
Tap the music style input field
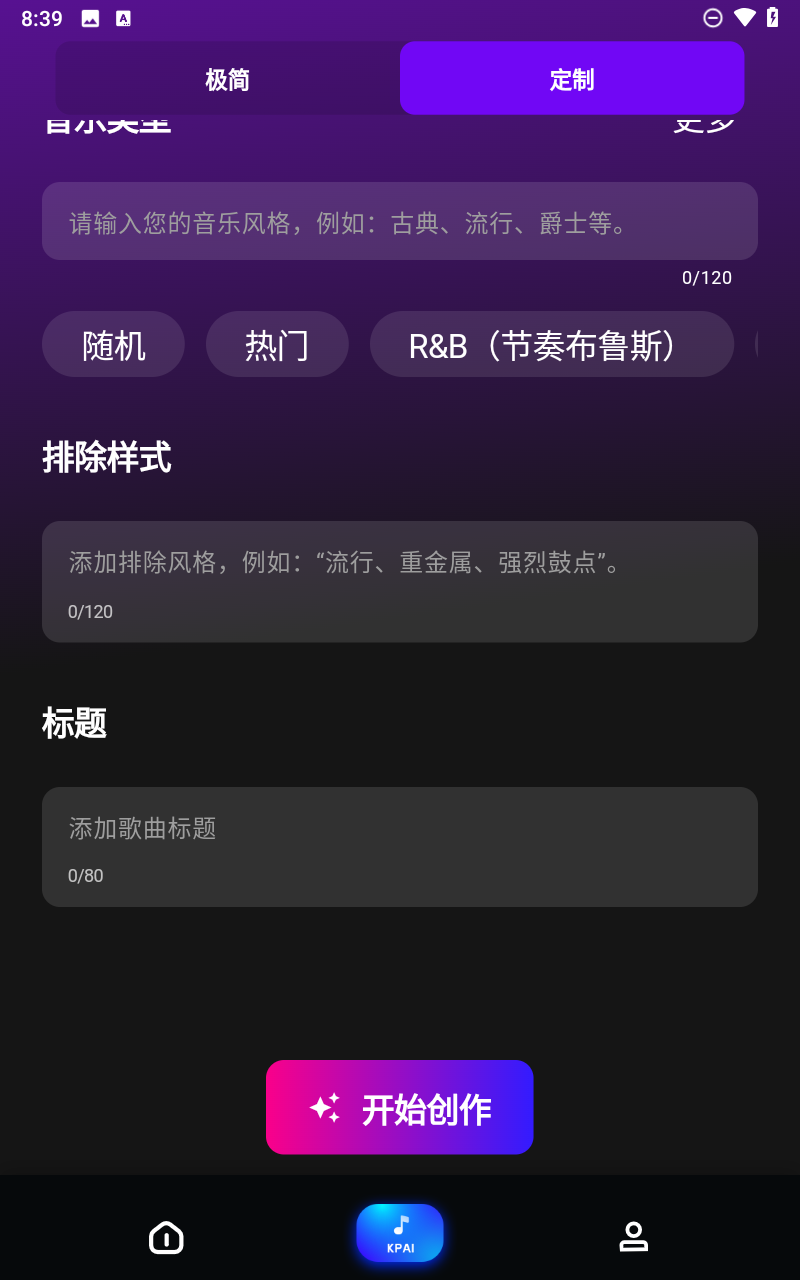(x=400, y=221)
